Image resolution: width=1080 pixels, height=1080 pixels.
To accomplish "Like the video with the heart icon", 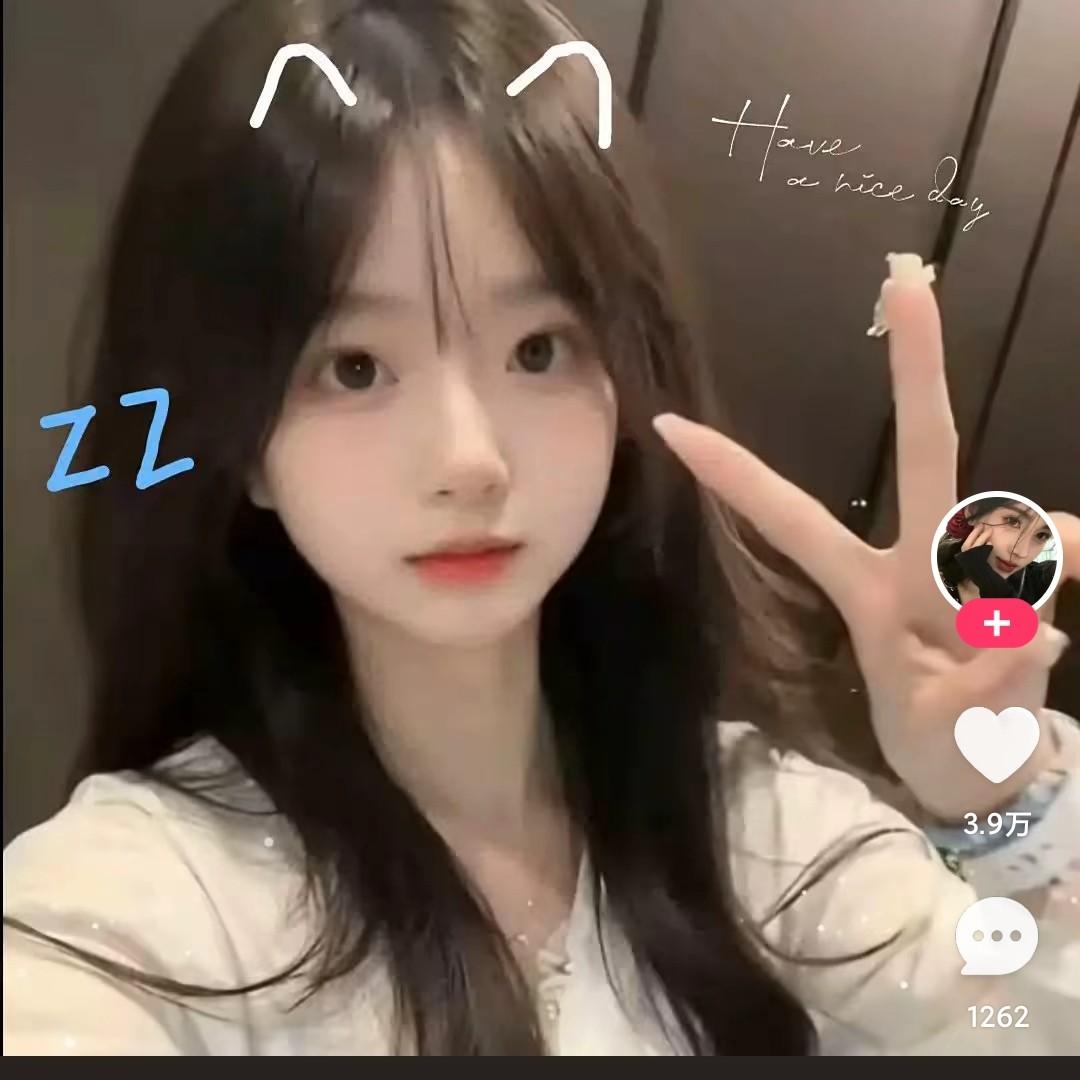I will pyautogui.click(x=997, y=745).
